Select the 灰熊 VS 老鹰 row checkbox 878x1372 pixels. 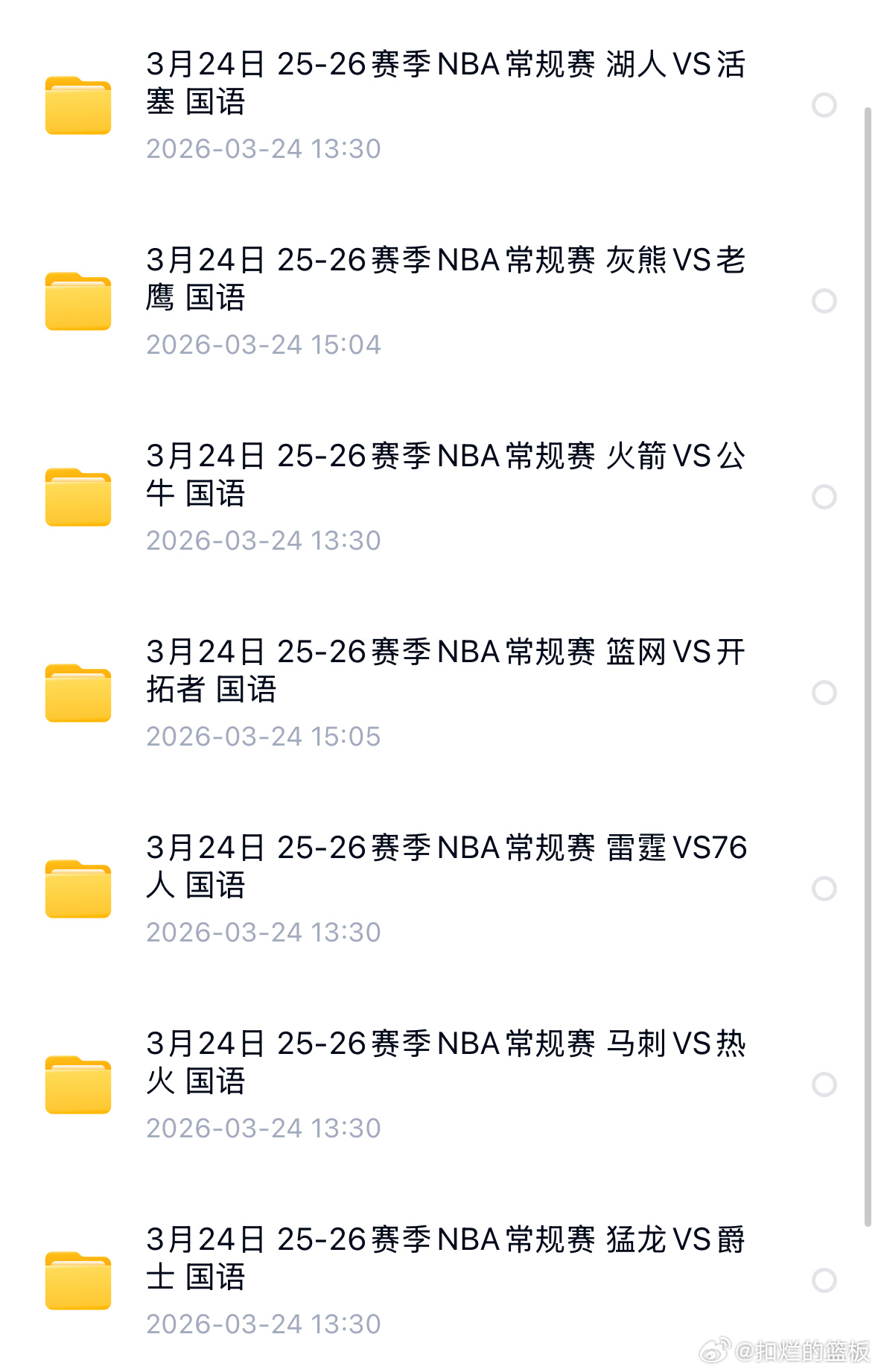coord(824,300)
